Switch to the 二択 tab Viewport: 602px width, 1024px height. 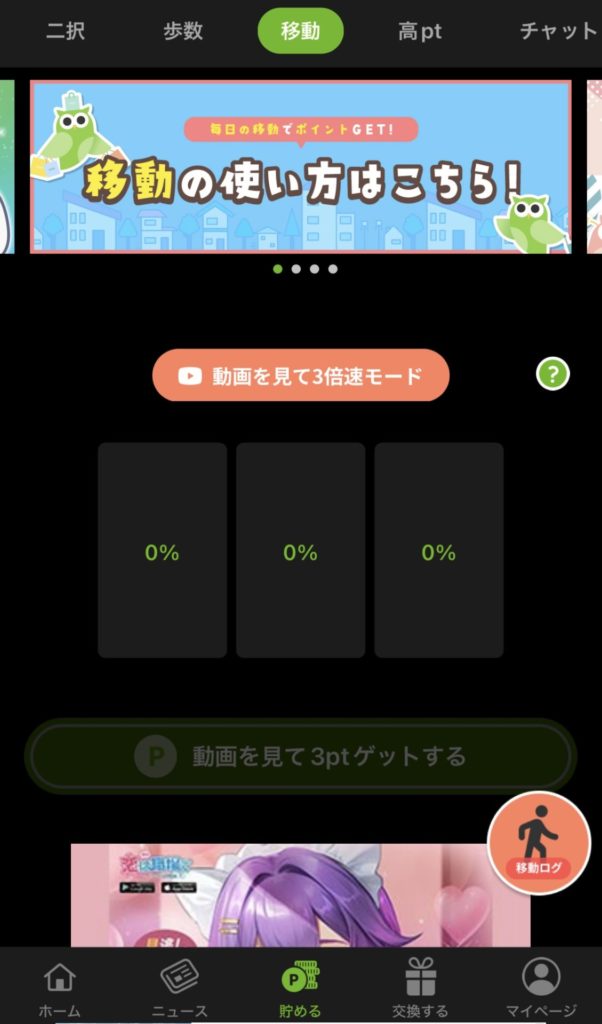tap(65, 31)
